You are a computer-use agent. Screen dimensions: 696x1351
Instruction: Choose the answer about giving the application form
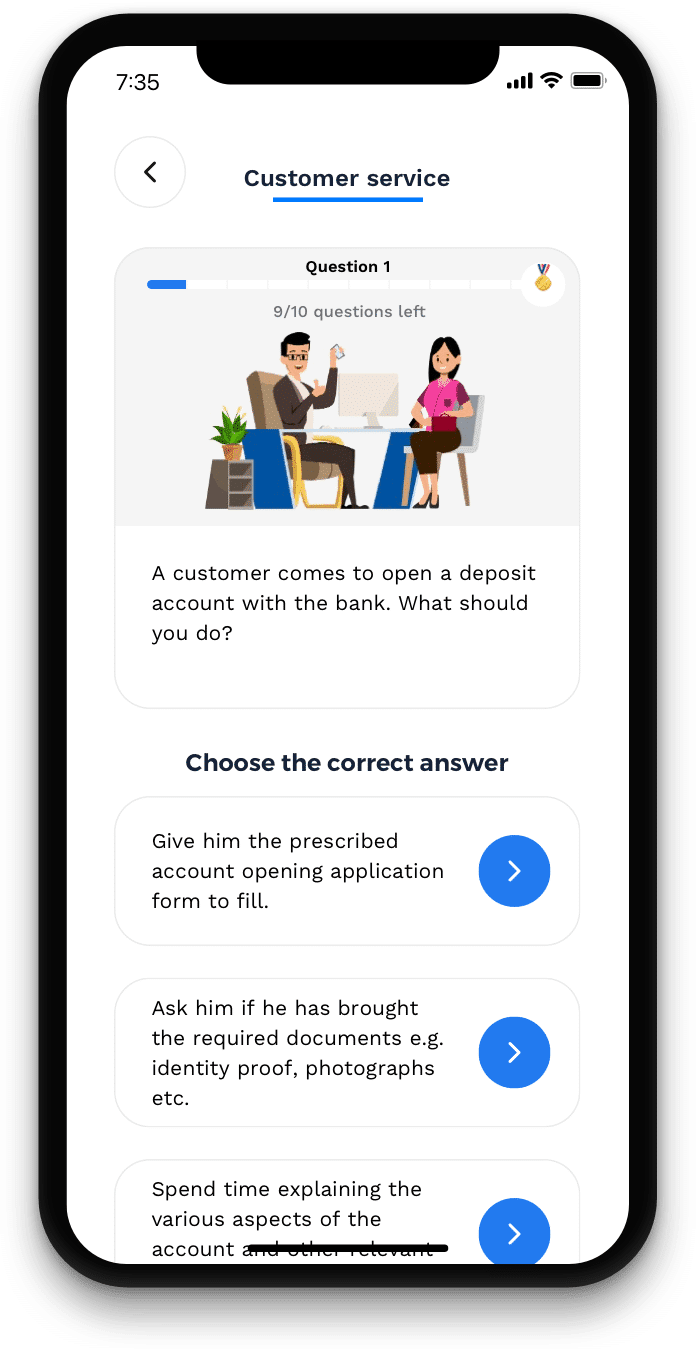514,871
